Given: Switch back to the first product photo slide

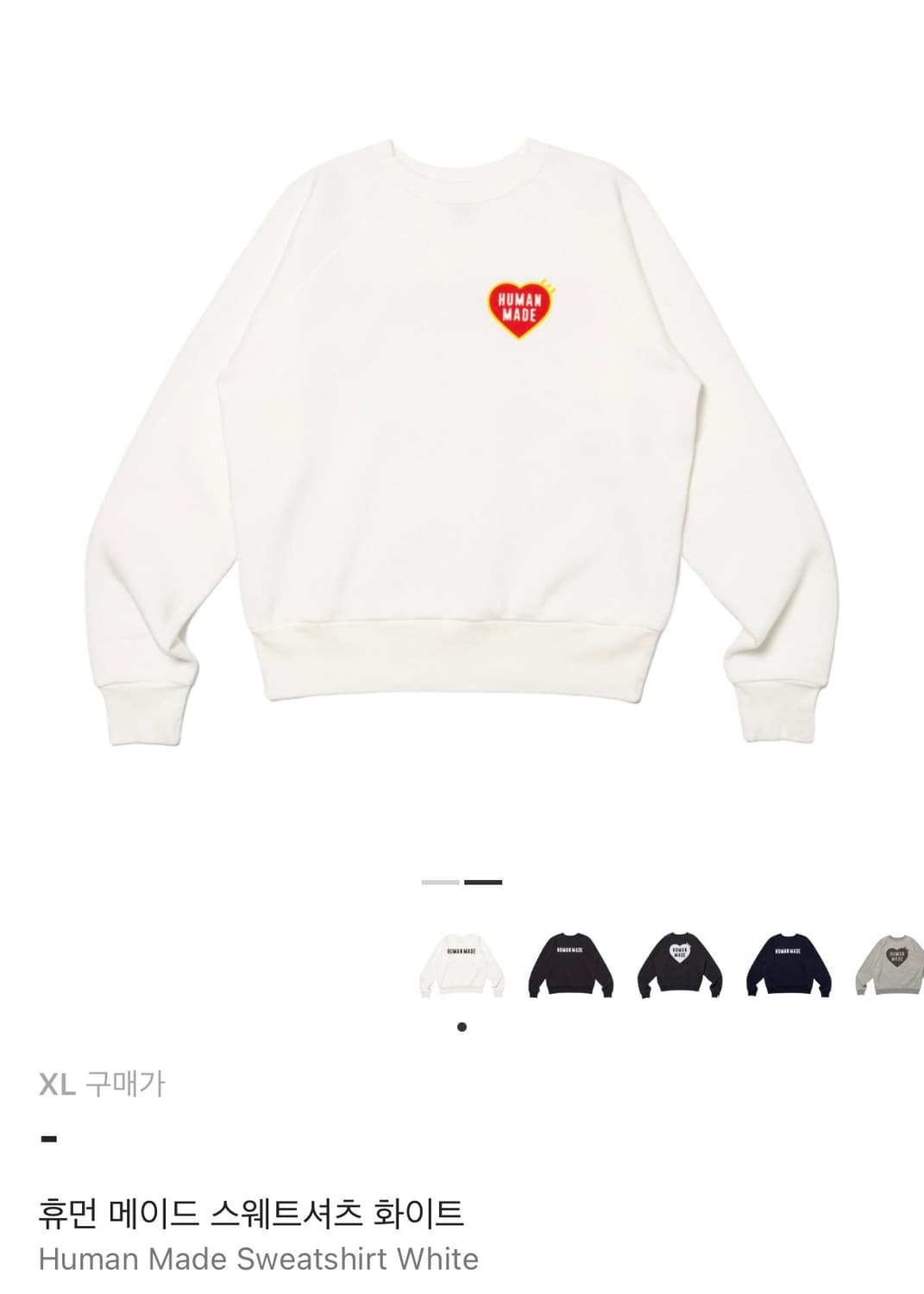Looking at the screenshot, I should (438, 883).
